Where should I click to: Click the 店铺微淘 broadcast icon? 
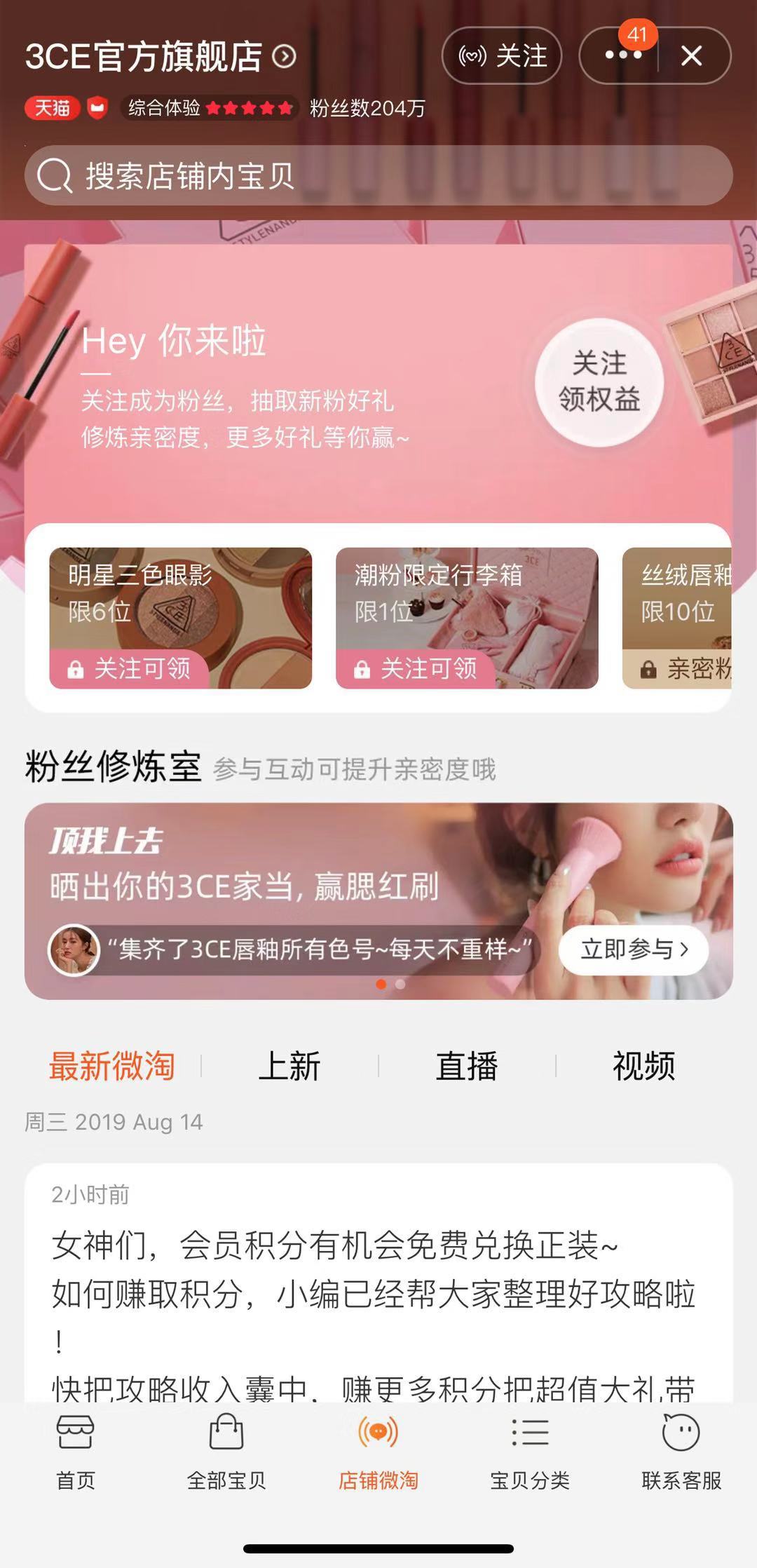coord(378,1431)
